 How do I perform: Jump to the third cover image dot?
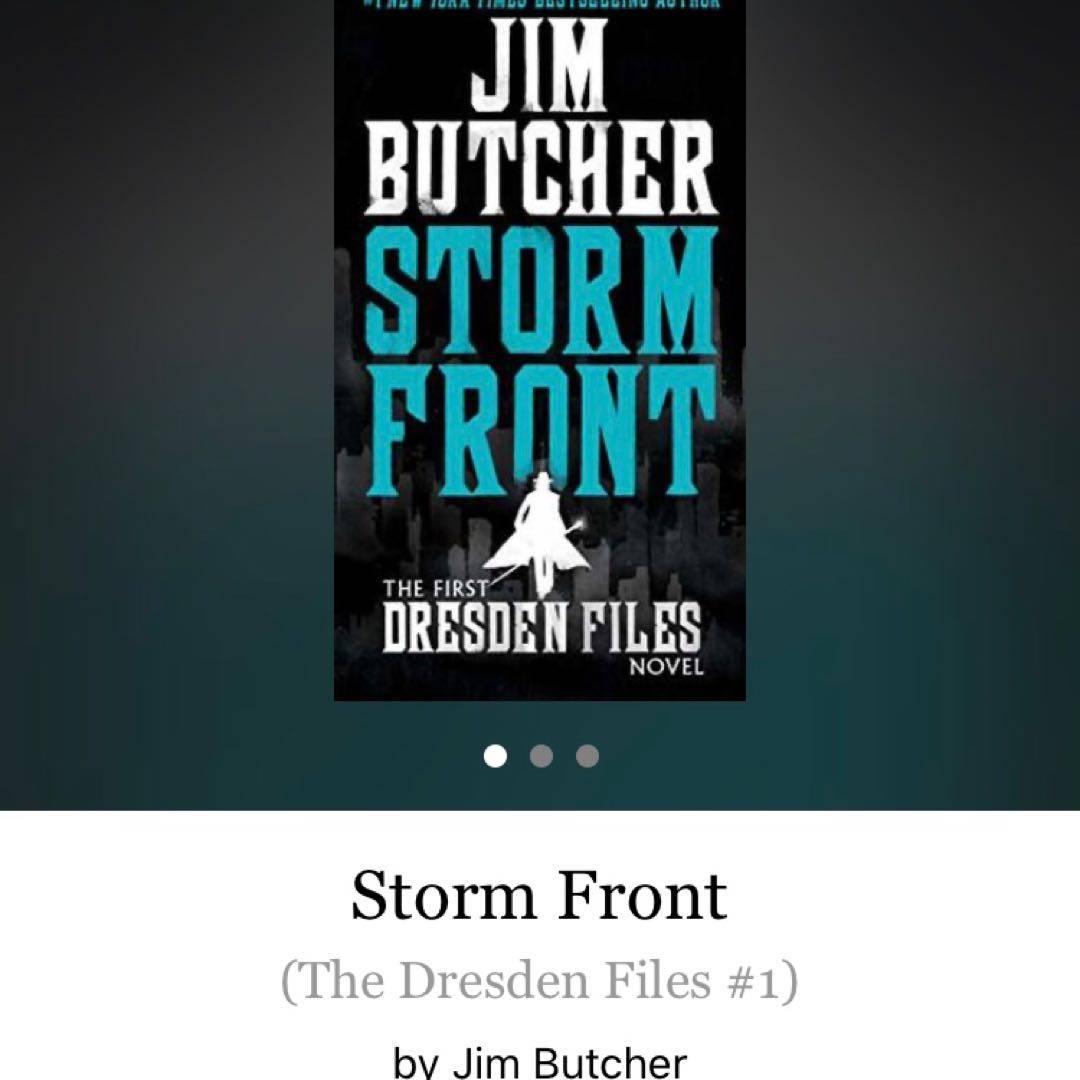(587, 756)
